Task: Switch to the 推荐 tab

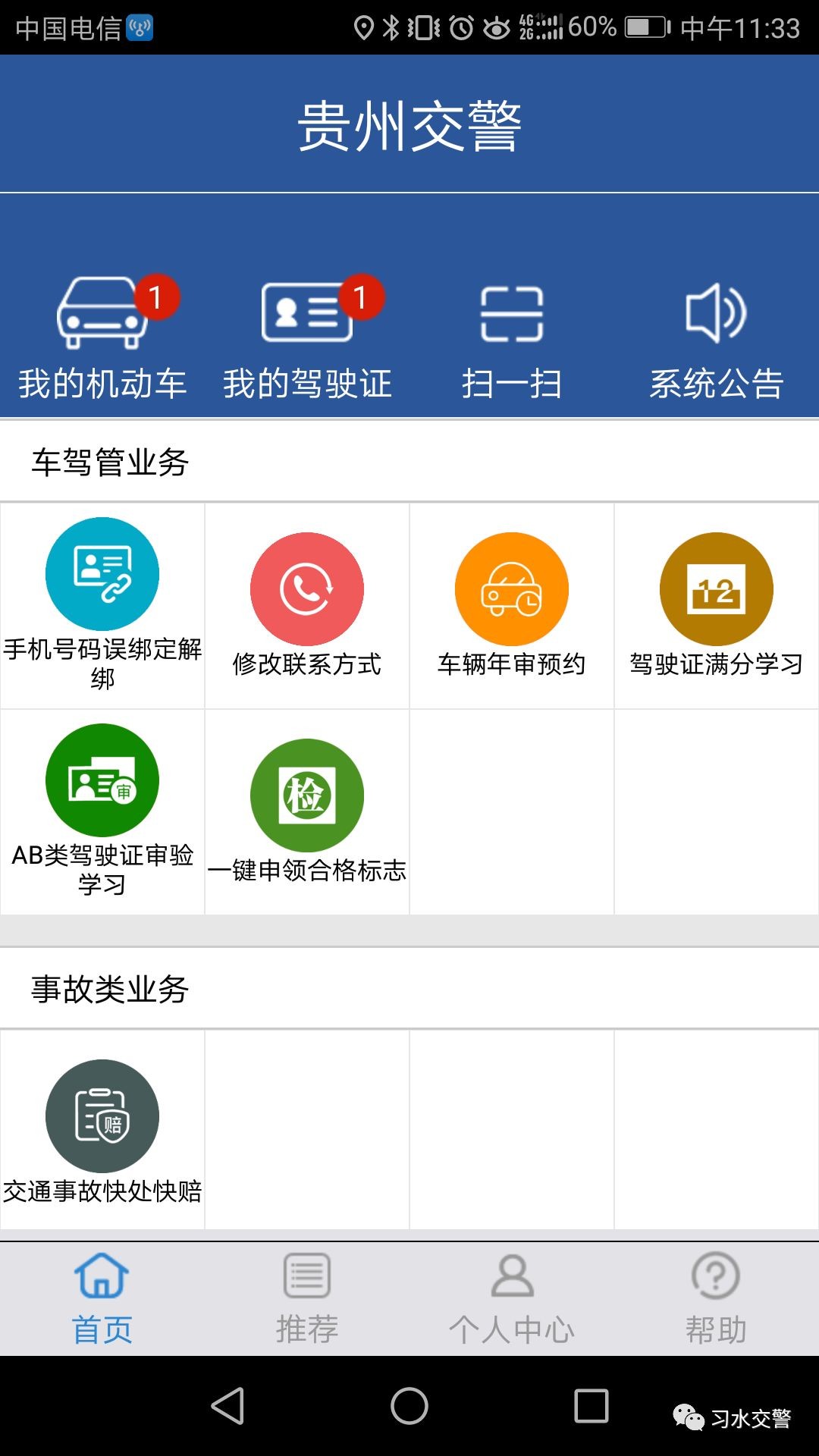Action: point(307,1298)
